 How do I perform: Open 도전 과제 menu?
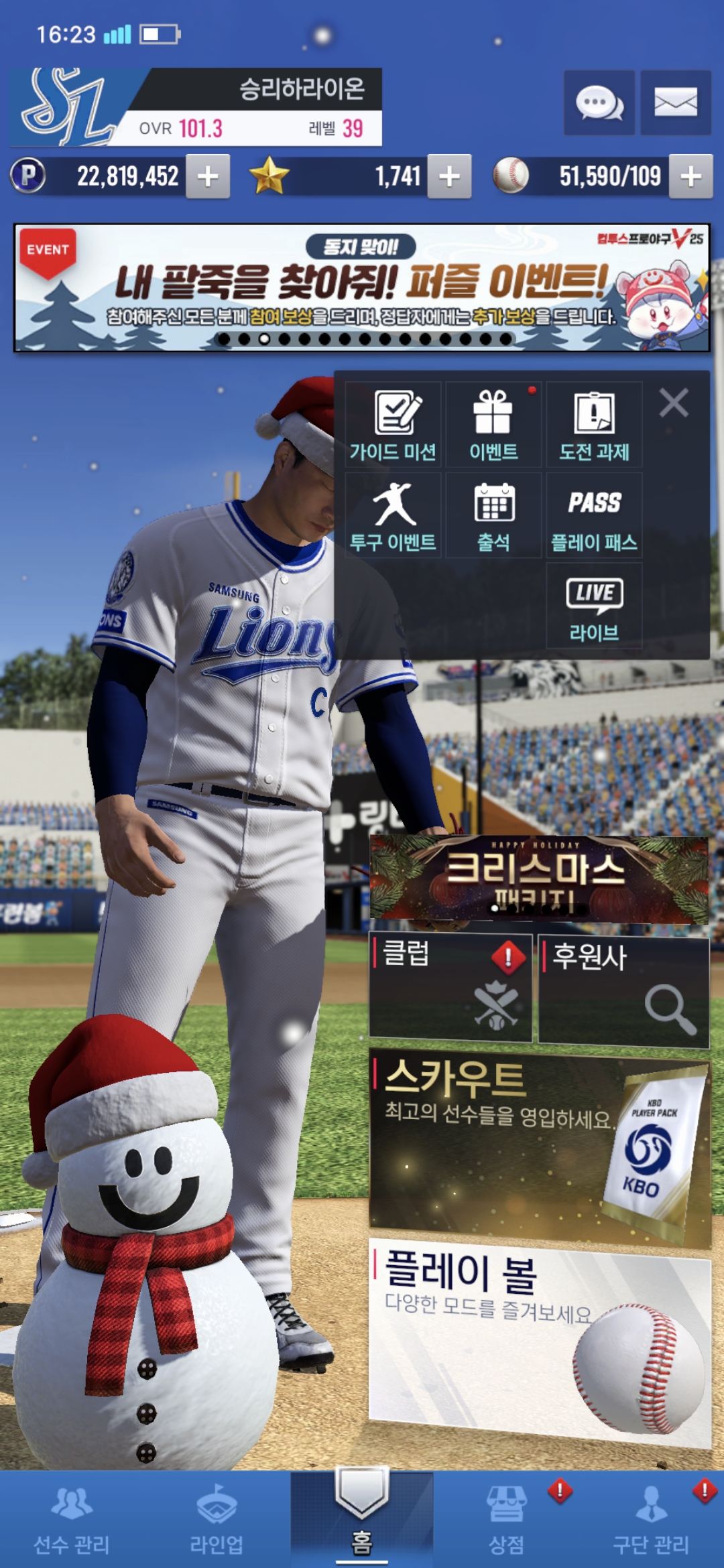click(594, 425)
